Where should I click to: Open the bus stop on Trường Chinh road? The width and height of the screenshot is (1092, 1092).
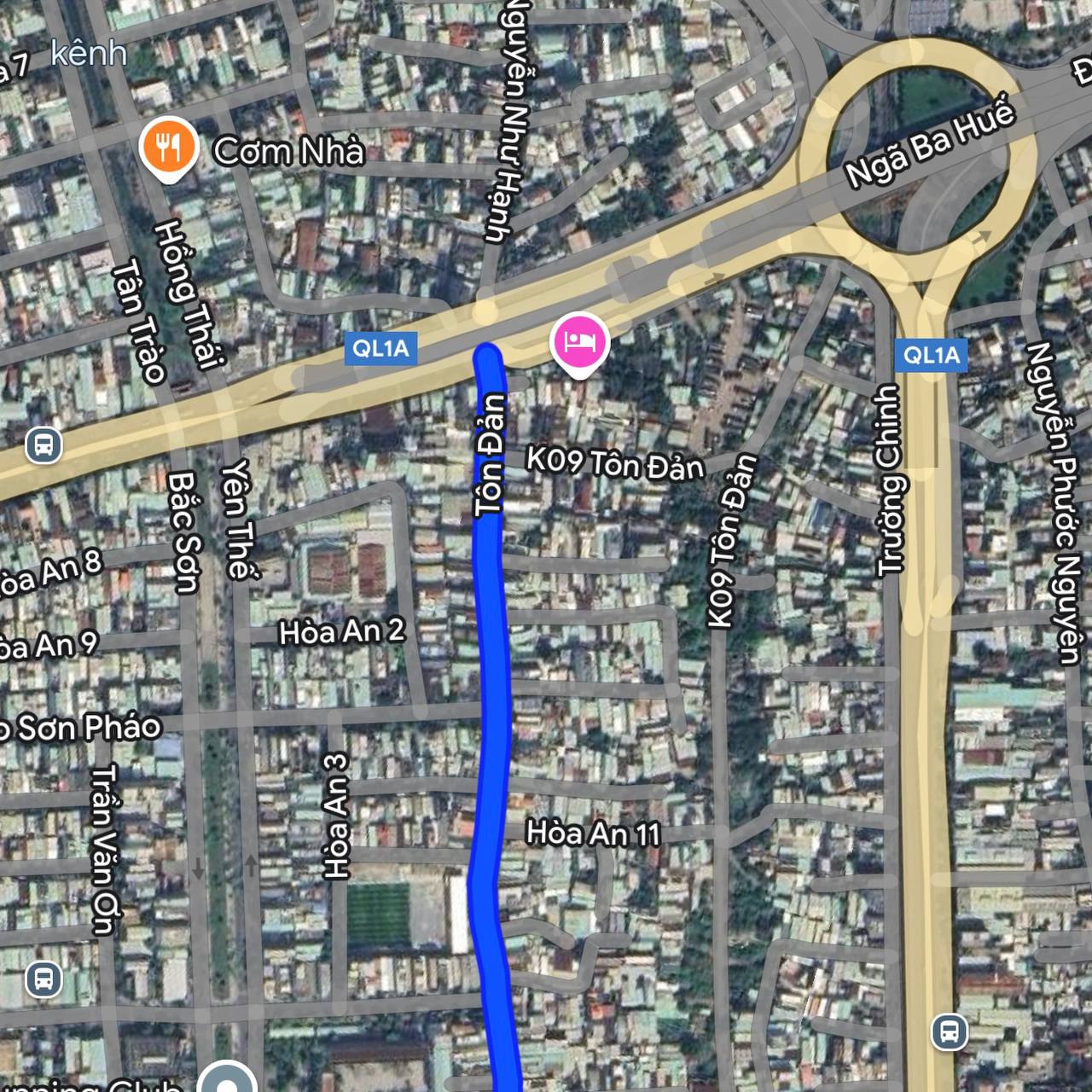949,1031
